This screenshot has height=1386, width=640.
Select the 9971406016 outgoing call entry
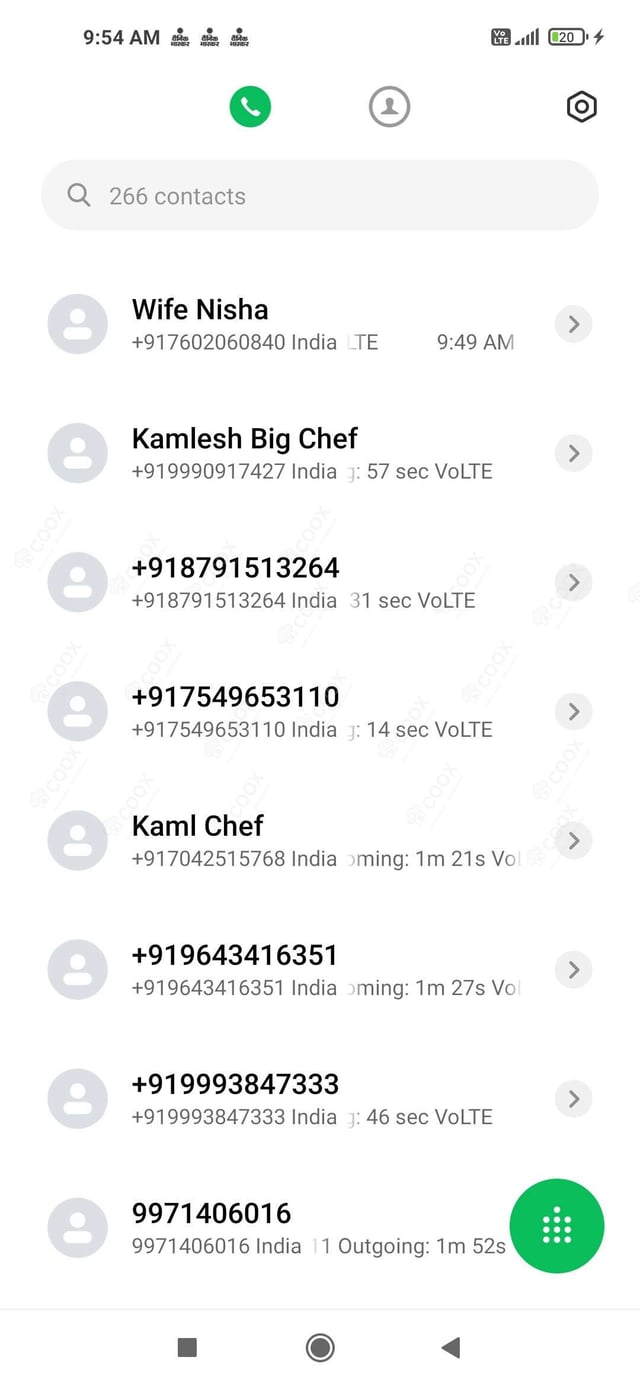pos(300,1227)
